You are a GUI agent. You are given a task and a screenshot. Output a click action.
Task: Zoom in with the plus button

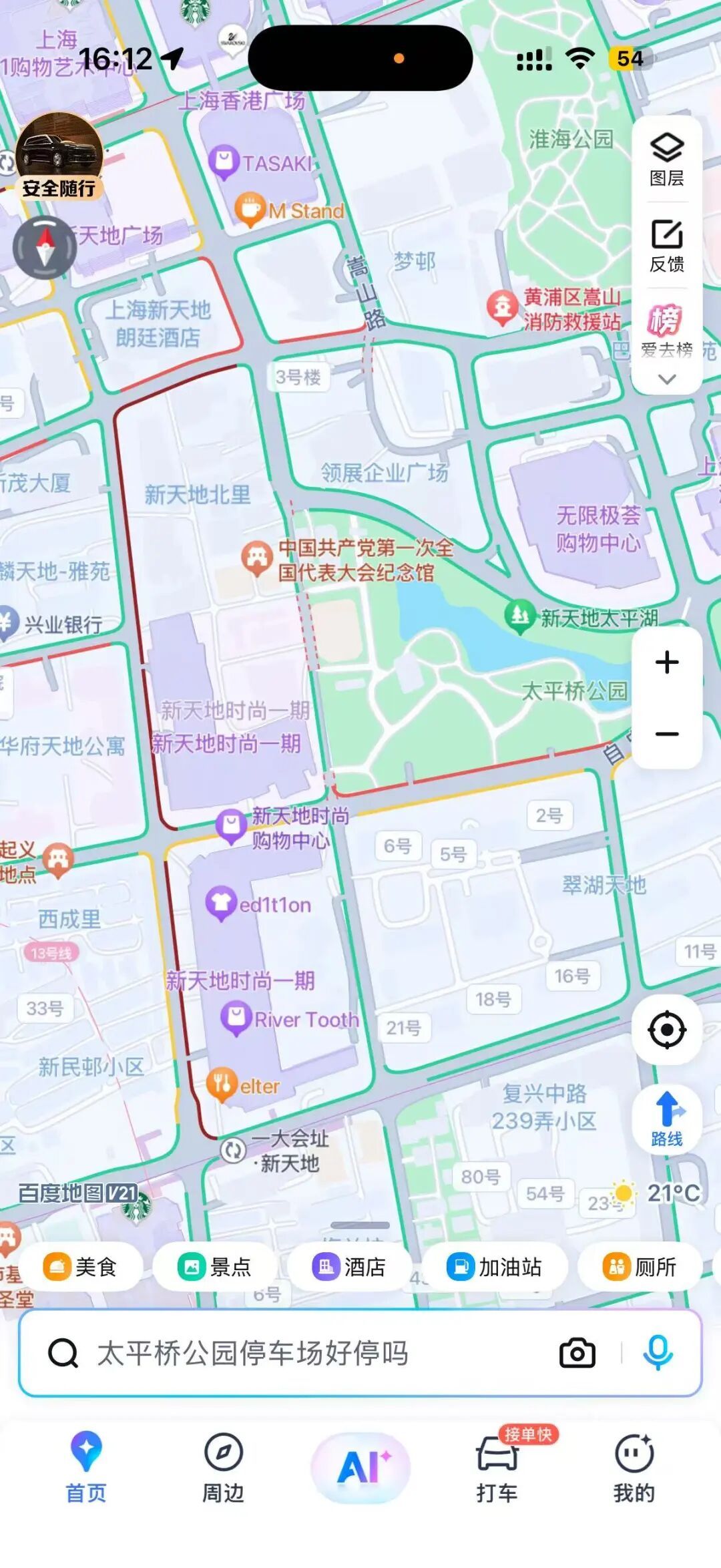[x=666, y=662]
